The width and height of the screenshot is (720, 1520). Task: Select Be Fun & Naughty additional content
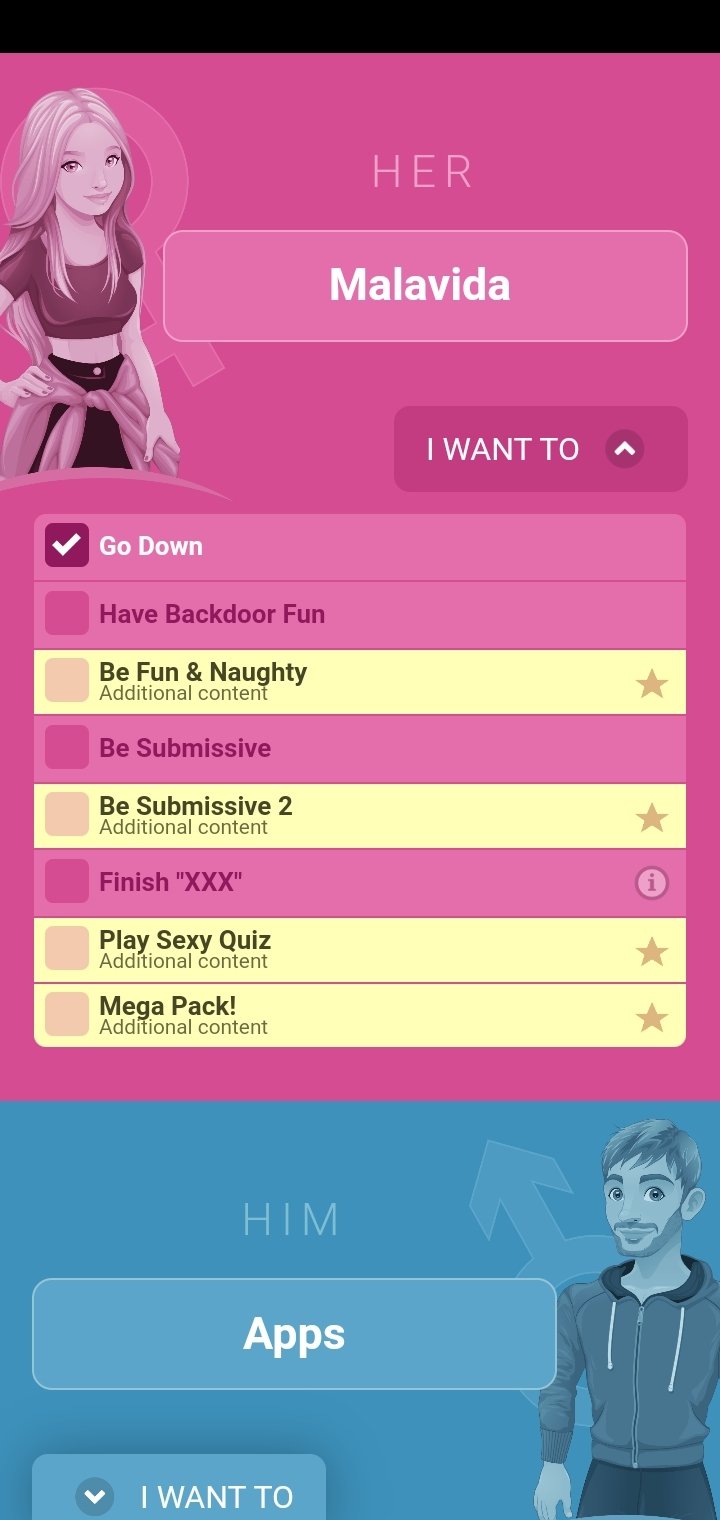(360, 682)
